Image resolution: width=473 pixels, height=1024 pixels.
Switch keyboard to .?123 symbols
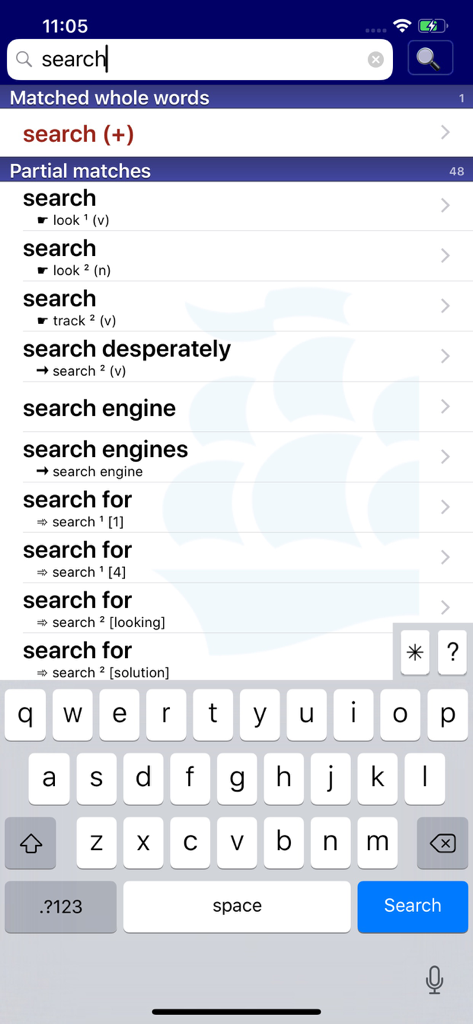click(61, 906)
